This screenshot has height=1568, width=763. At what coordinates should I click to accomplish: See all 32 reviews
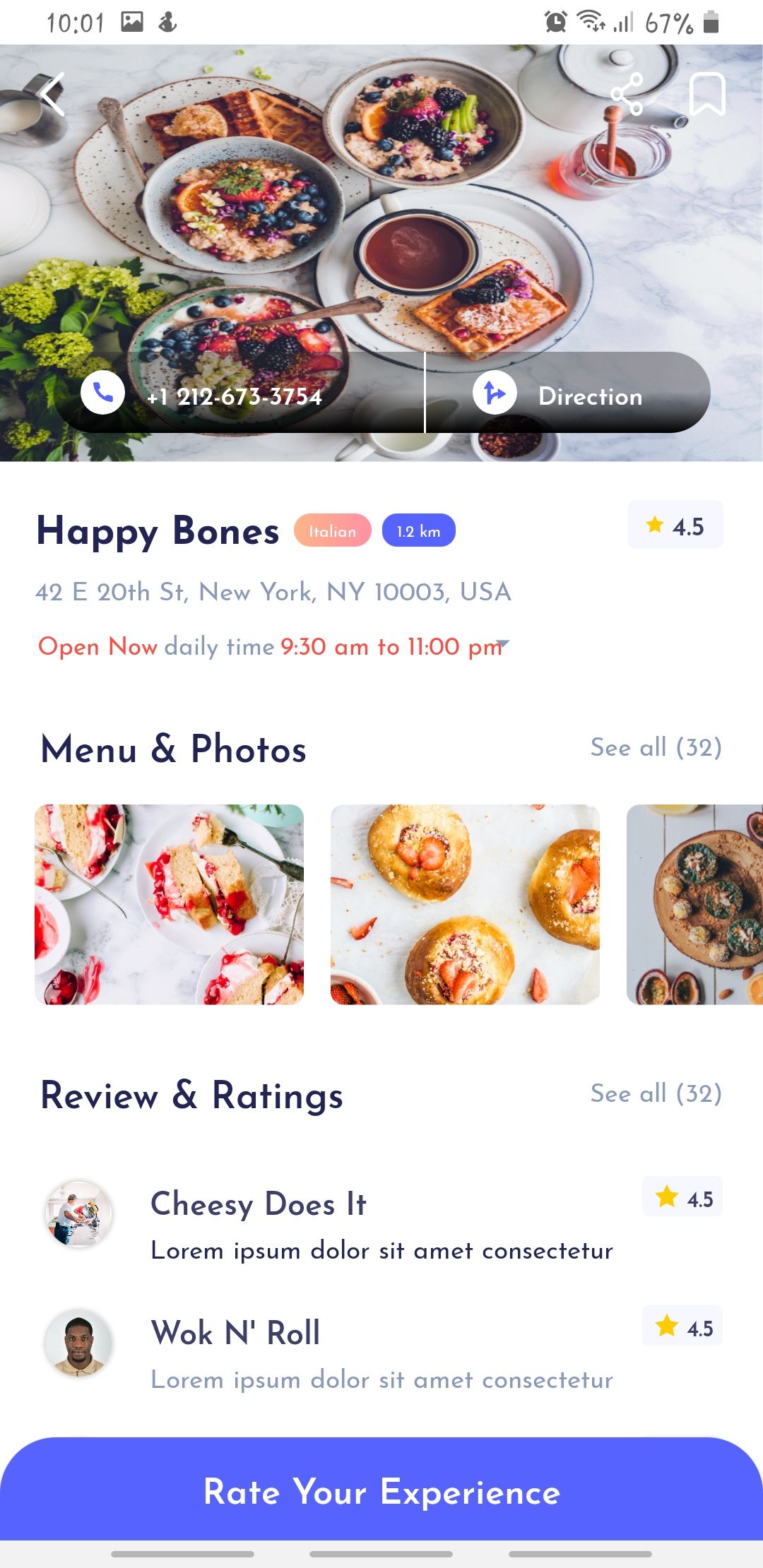coord(656,1093)
